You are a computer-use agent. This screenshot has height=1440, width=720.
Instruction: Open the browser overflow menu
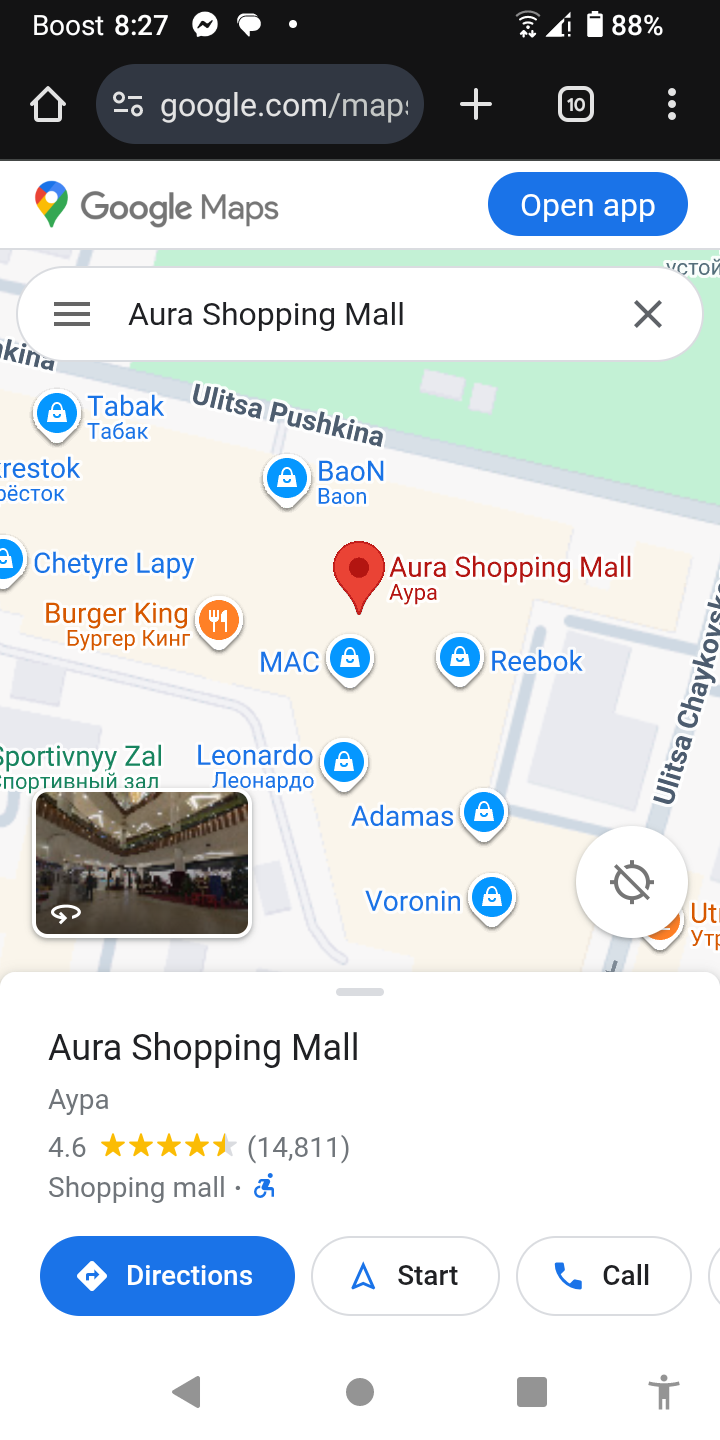point(671,104)
